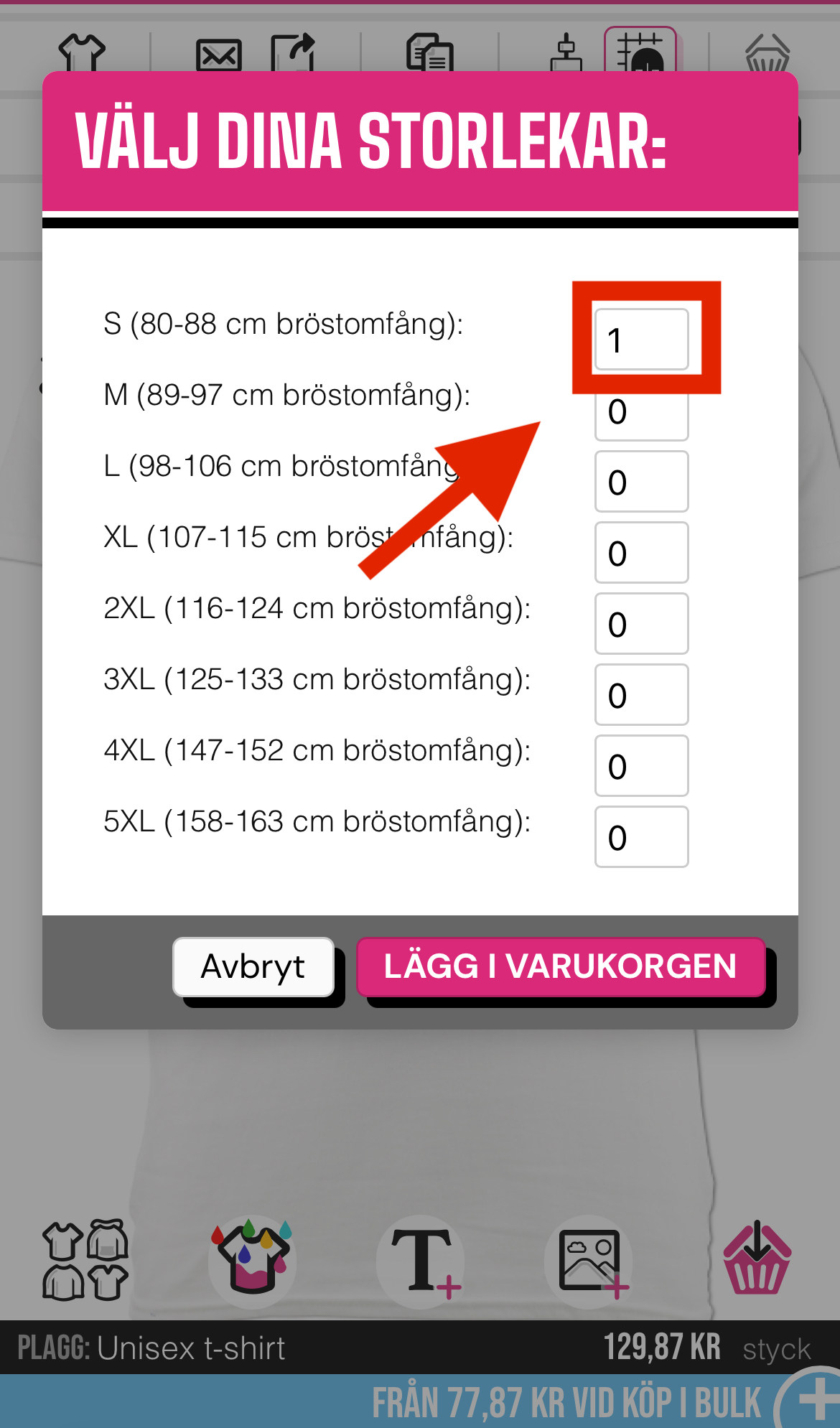840x1428 pixels.
Task: Tap Lägg i varukorgen to add to cart
Action: 560,967
